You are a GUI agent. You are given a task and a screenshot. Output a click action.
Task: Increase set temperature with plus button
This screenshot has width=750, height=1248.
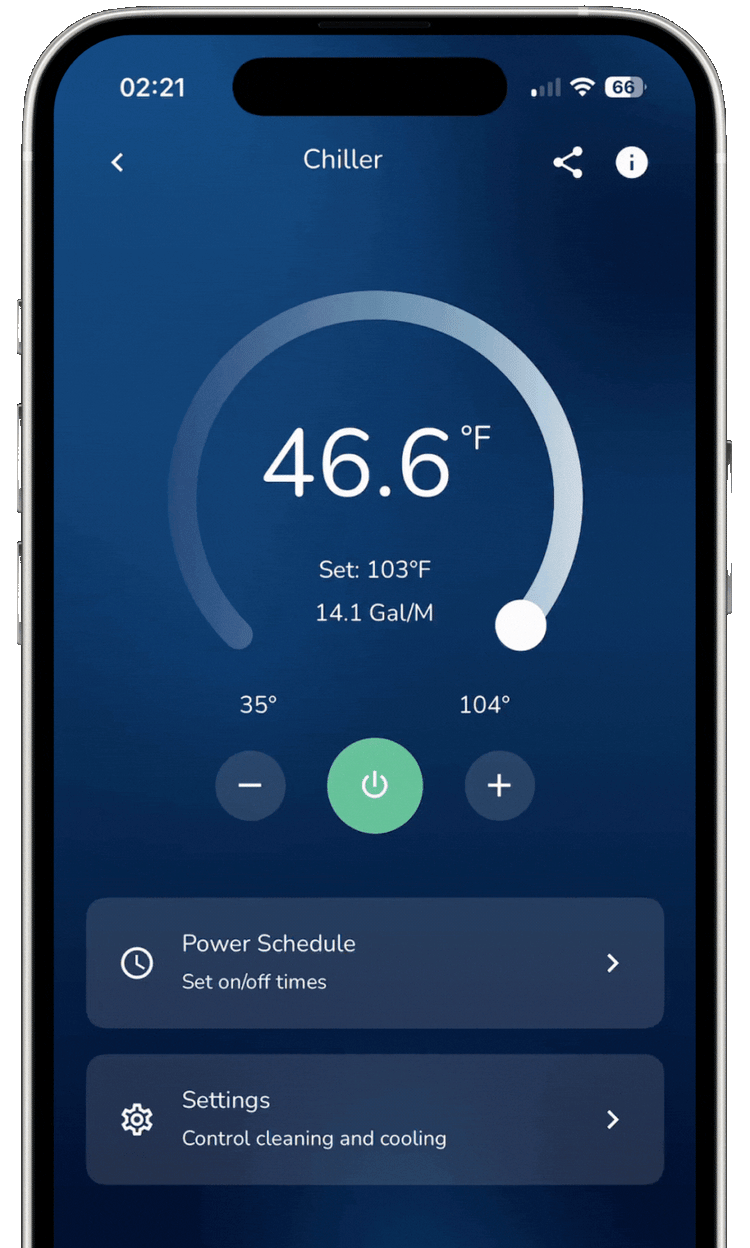click(499, 786)
